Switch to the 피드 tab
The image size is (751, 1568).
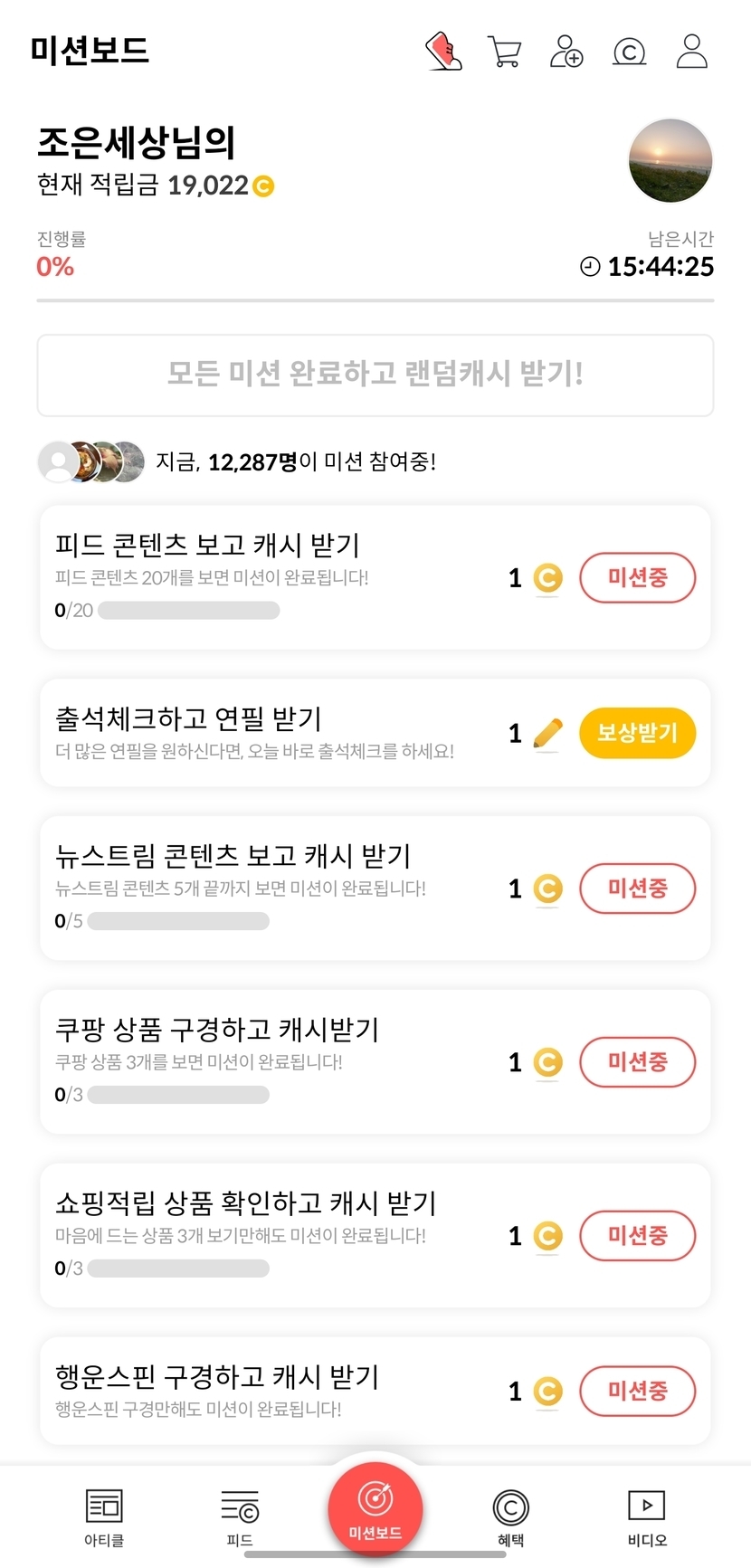click(240, 1517)
